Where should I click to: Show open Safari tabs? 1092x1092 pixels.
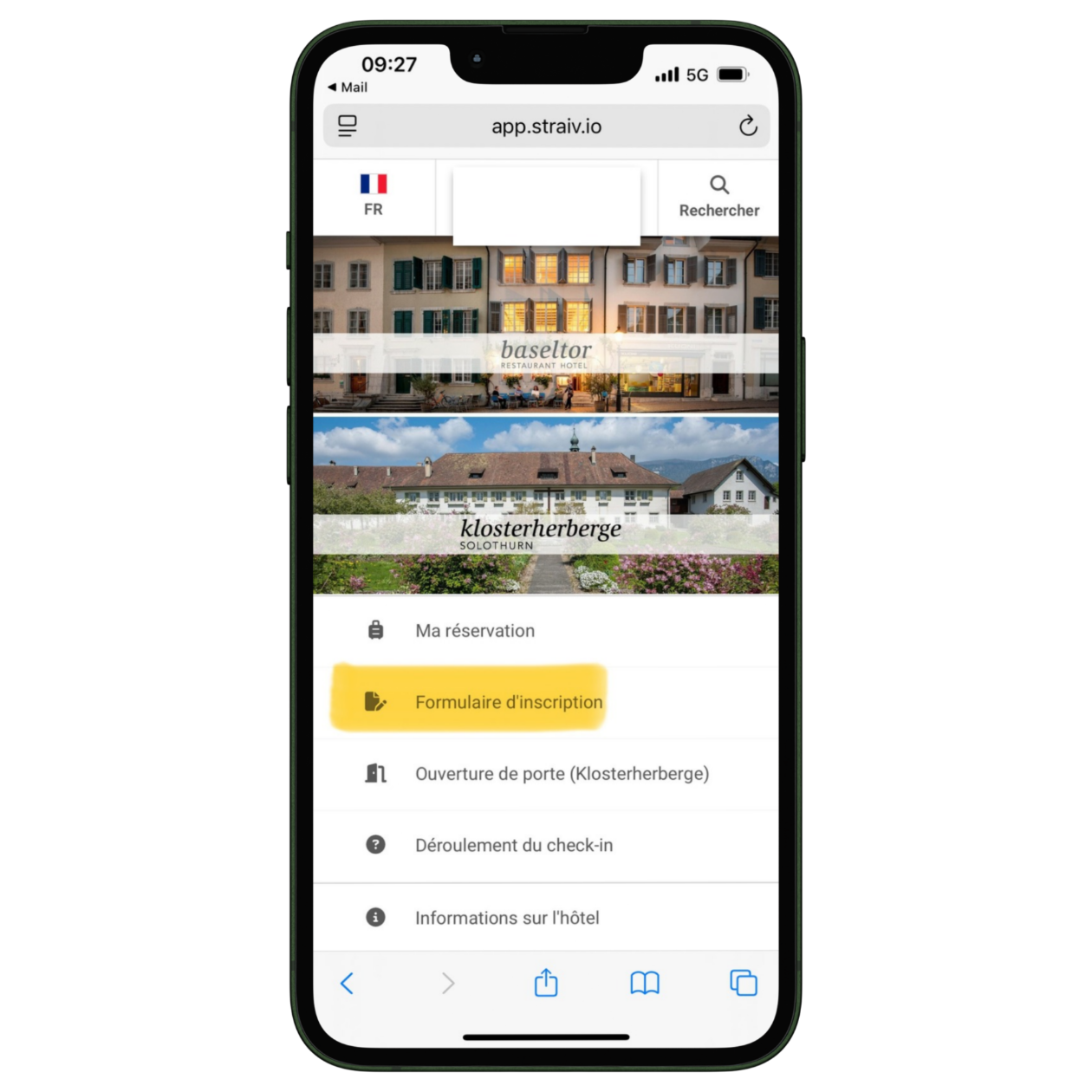click(744, 983)
